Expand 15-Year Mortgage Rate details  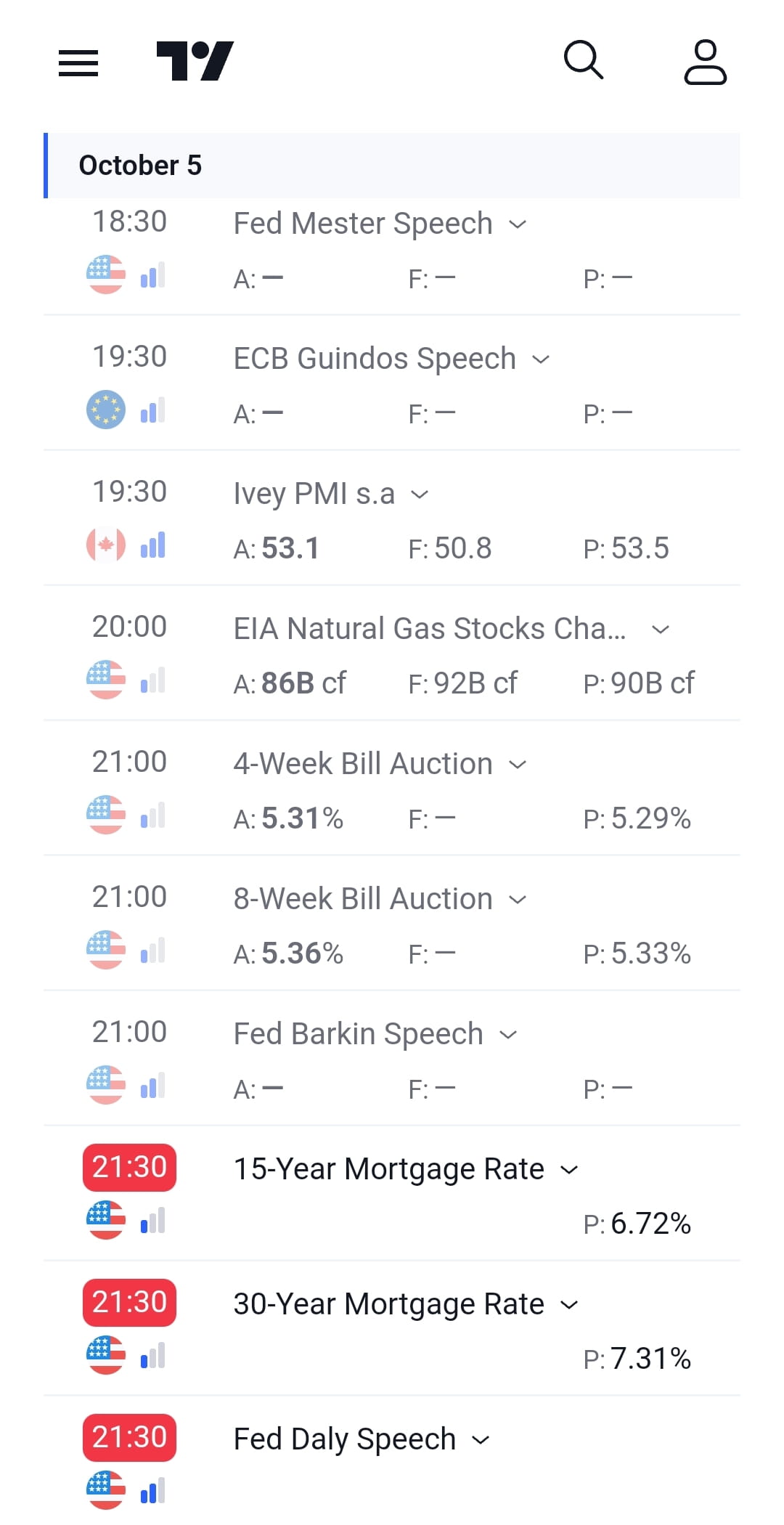click(568, 1168)
